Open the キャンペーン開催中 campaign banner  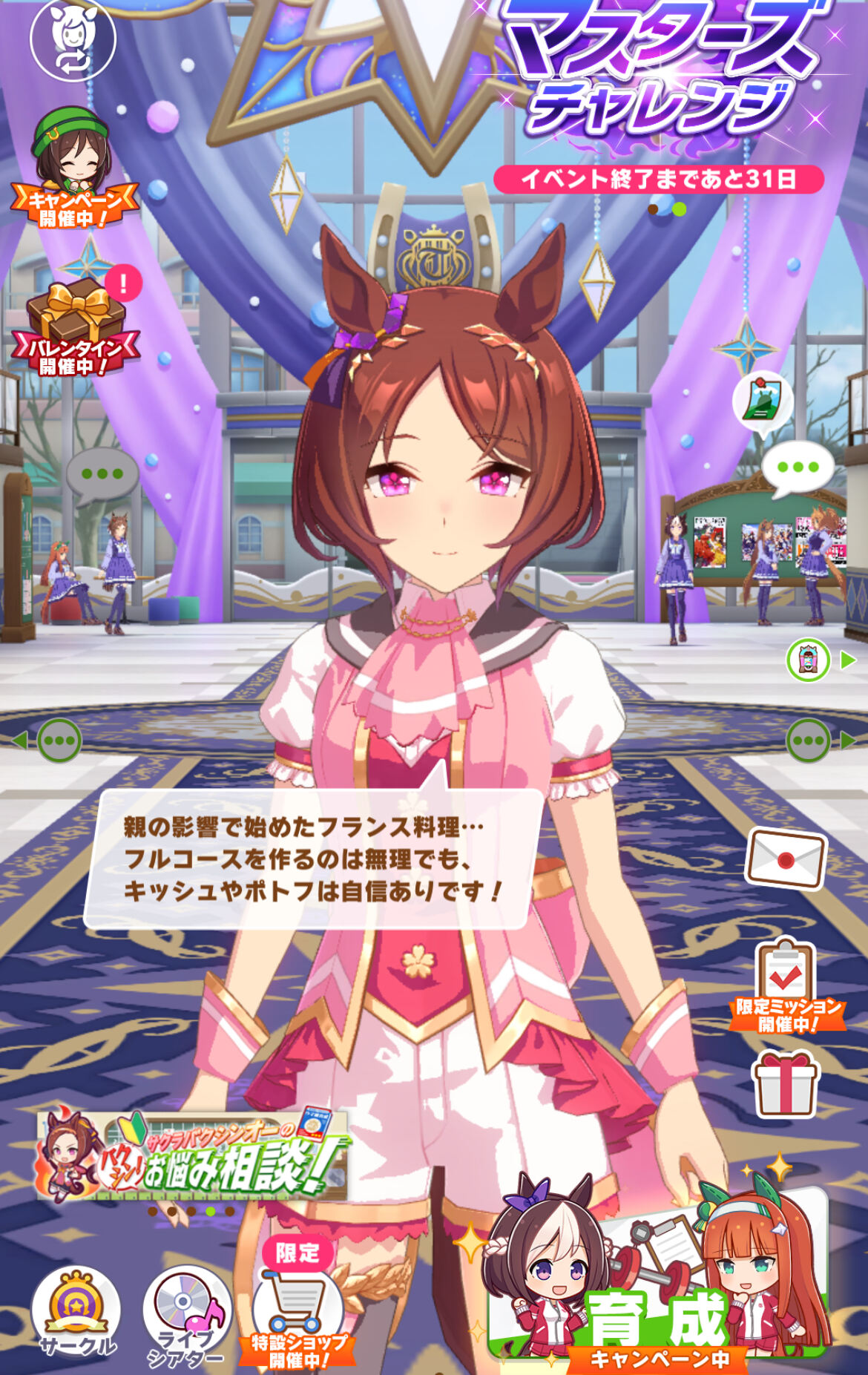pos(73,169)
